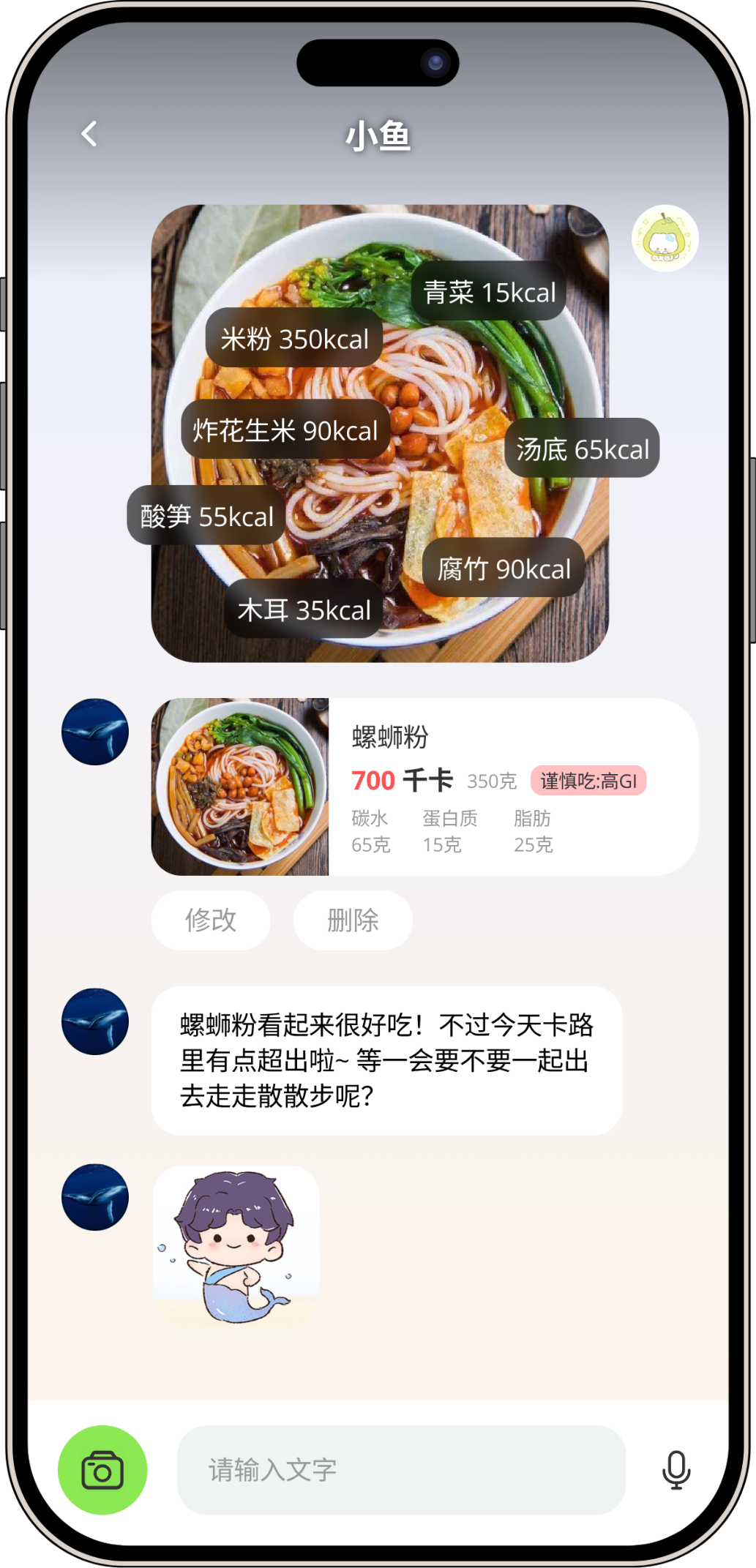Open the camera to photograph food
The height and width of the screenshot is (1568, 756).
pos(103,1470)
